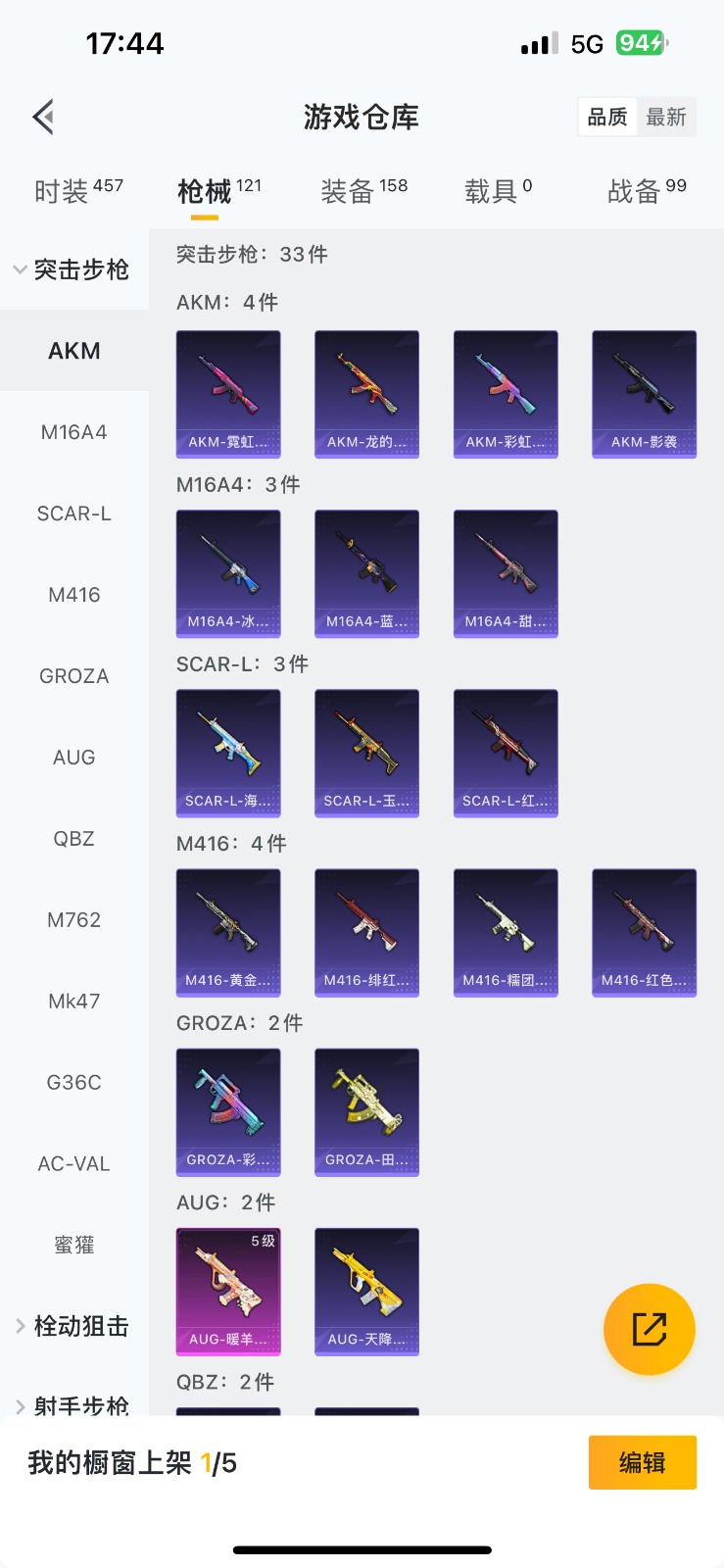Viewport: 724px width, 1568px height.
Task: Jump to GROZA in the sidebar
Action: (x=73, y=676)
